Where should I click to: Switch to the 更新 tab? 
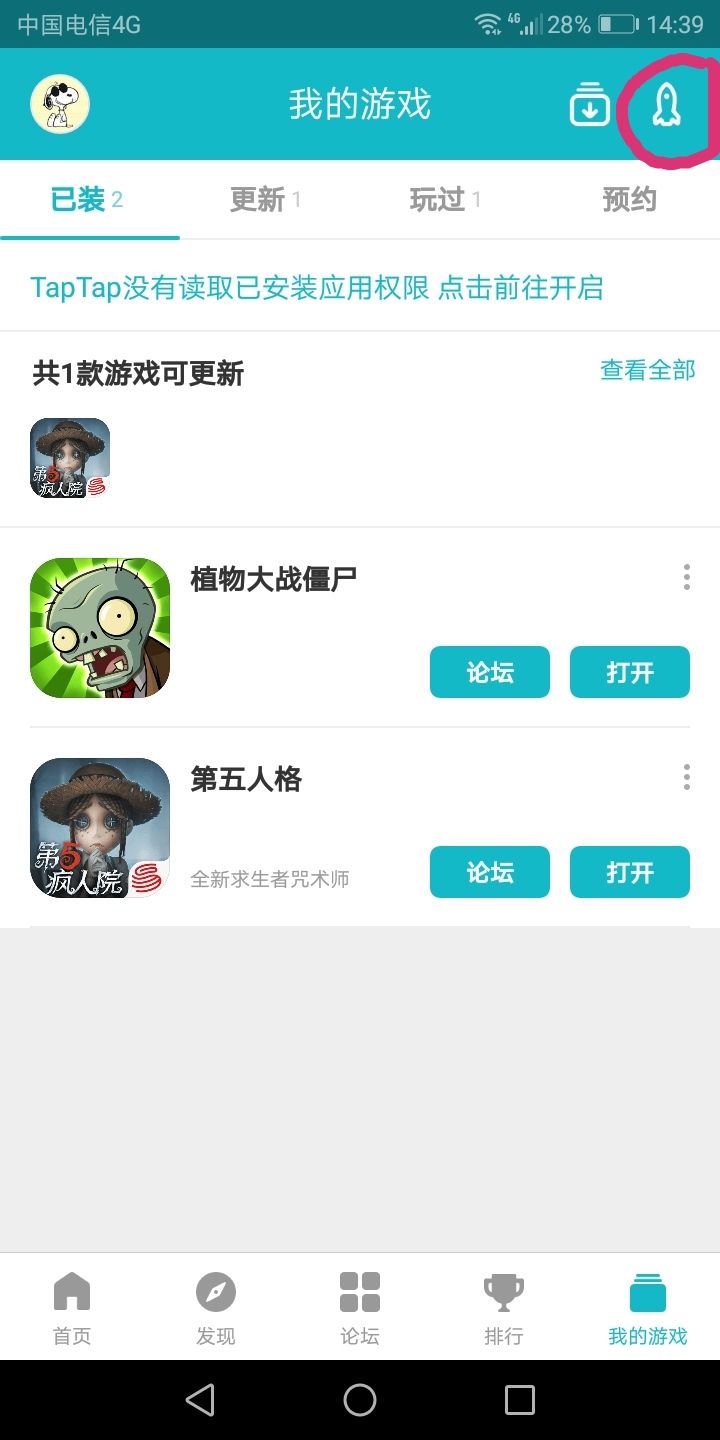pyautogui.click(x=264, y=198)
